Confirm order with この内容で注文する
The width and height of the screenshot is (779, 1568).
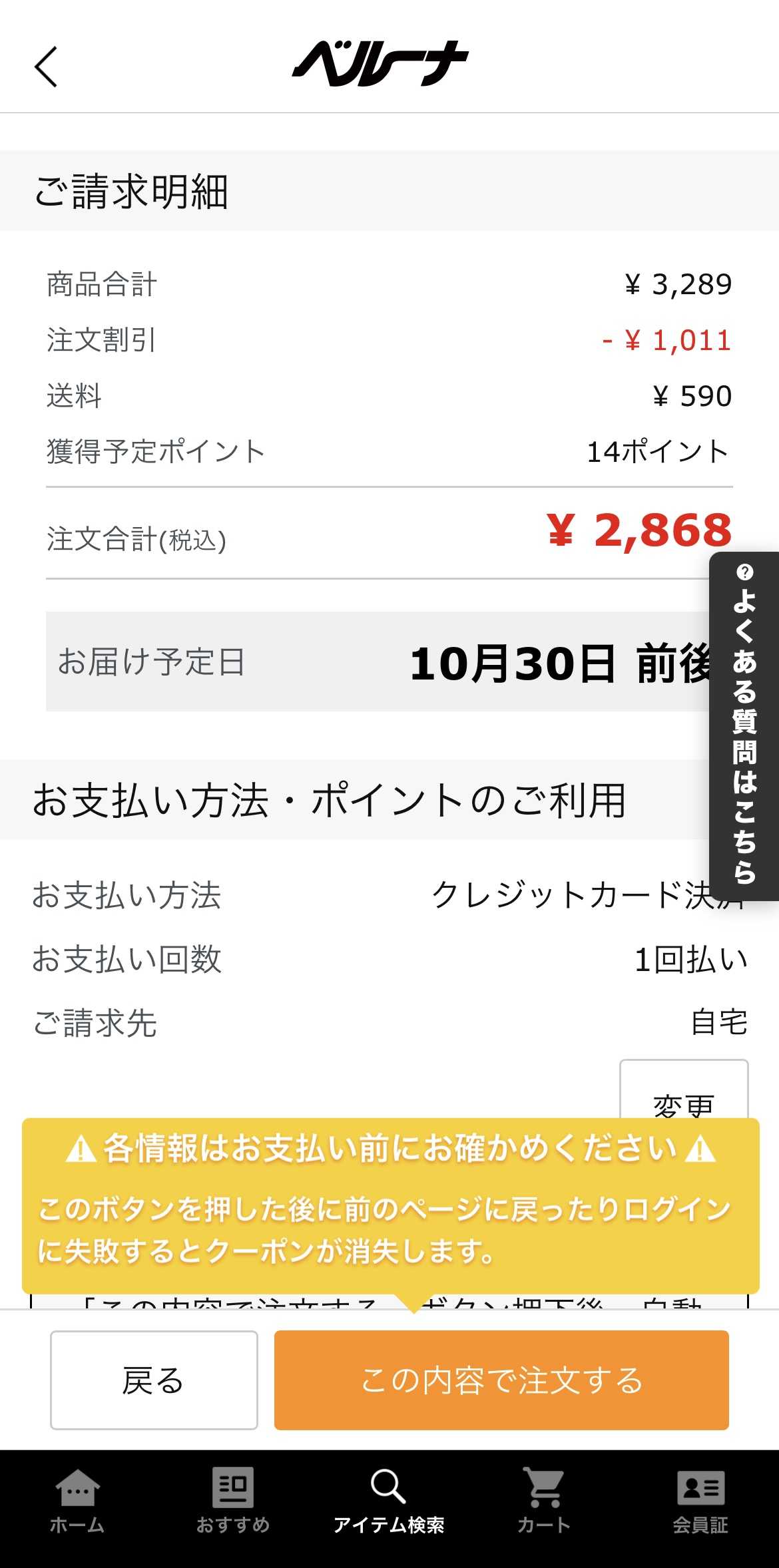pos(501,1380)
